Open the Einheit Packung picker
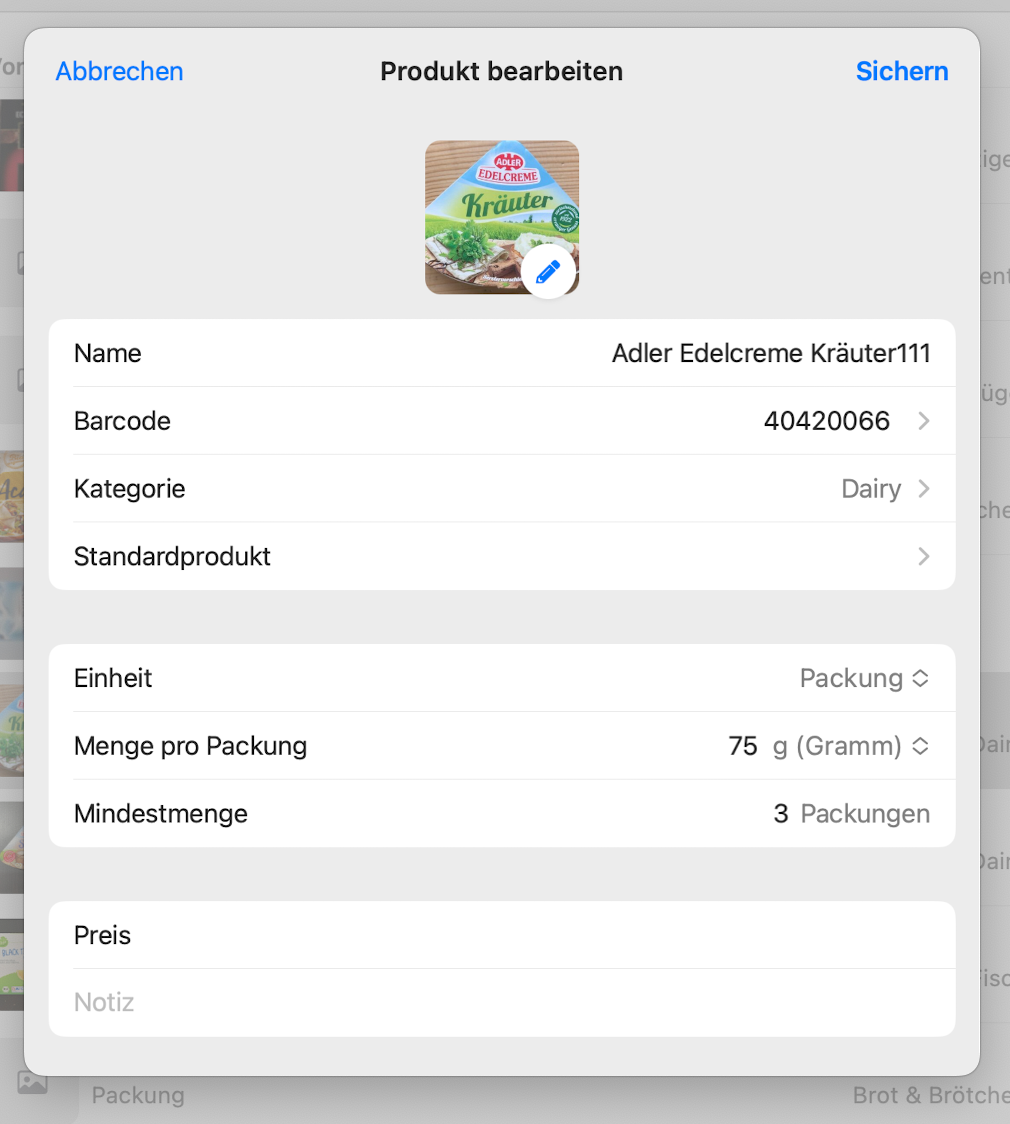This screenshot has width=1010, height=1124. point(864,678)
